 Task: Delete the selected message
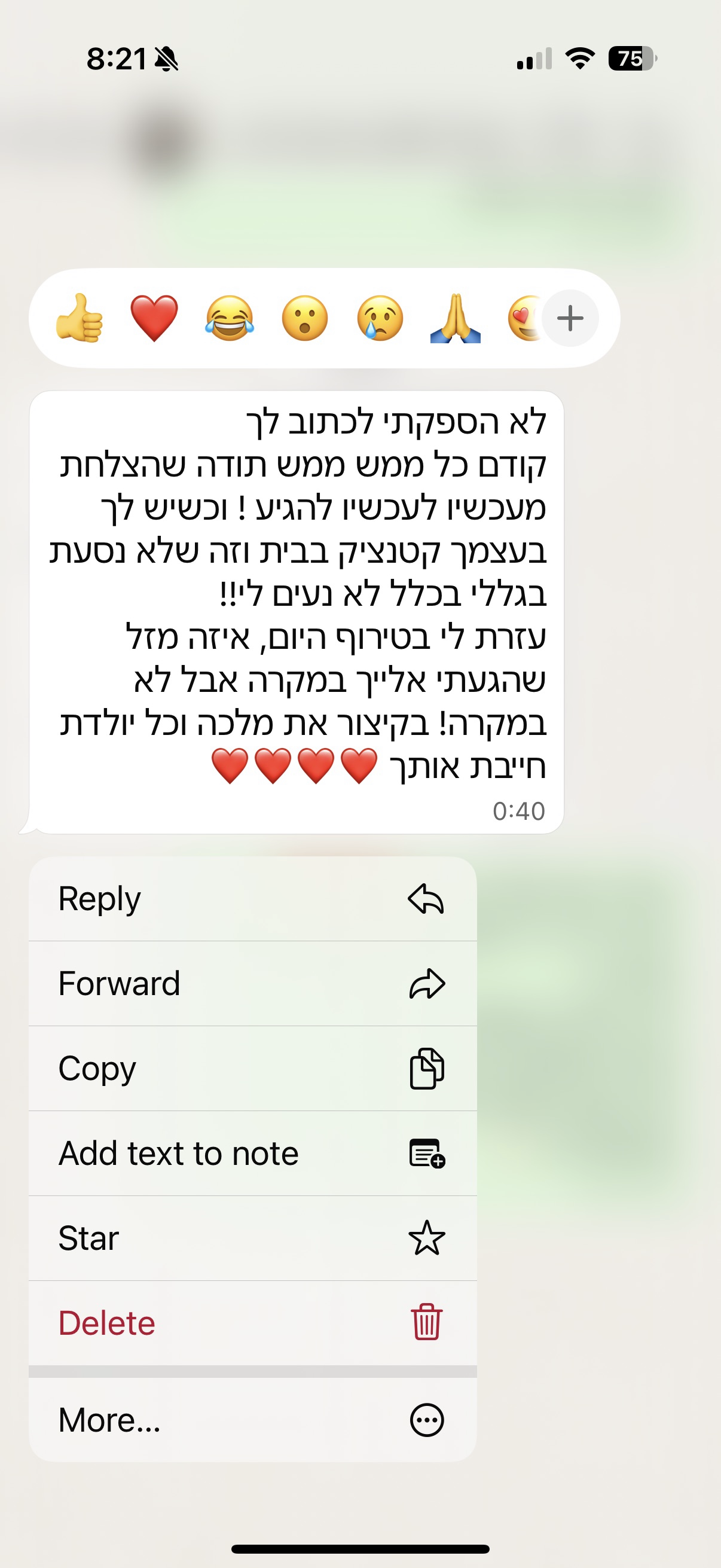[252, 1323]
